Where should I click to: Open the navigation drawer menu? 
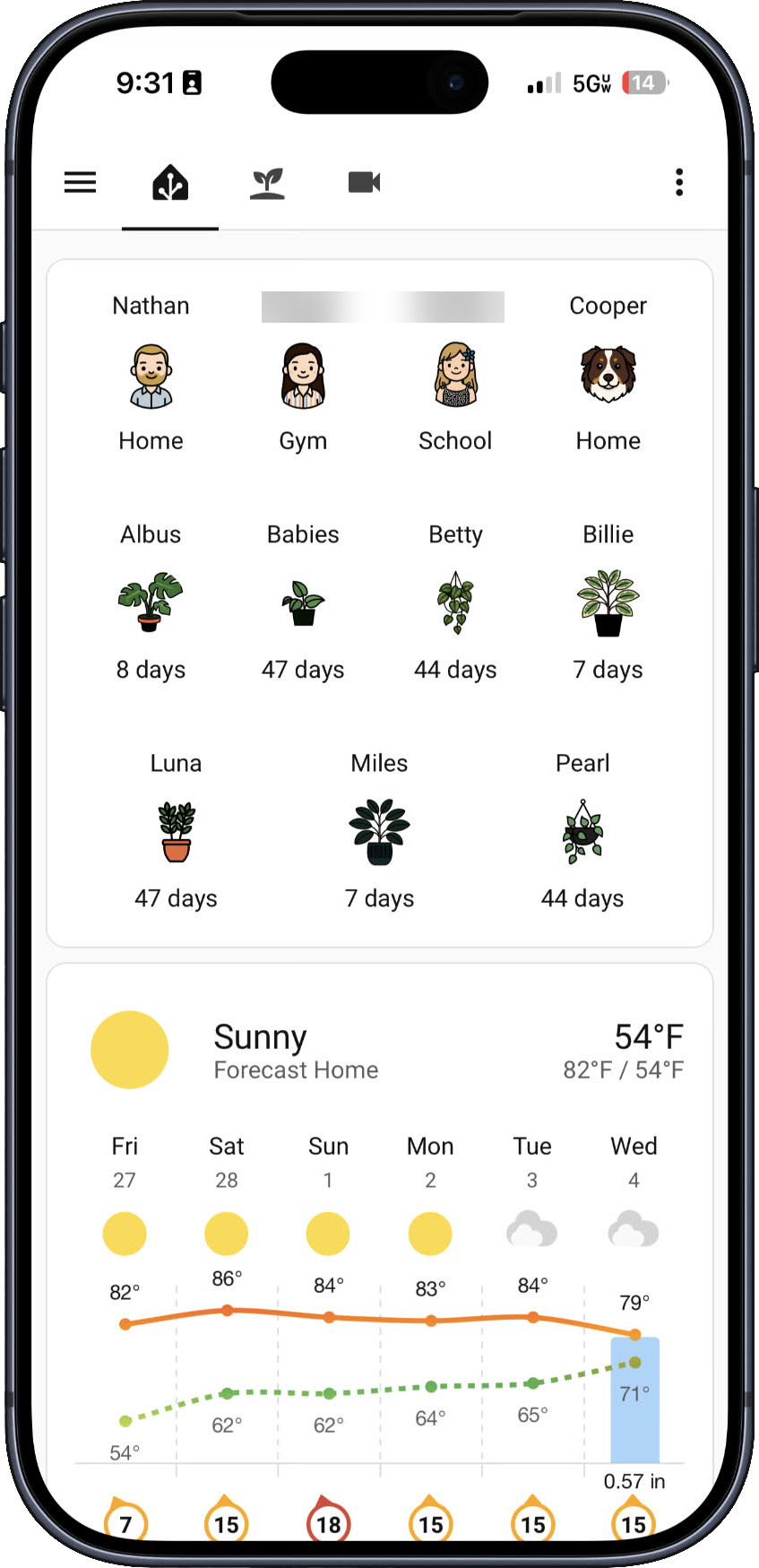pyautogui.click(x=80, y=182)
